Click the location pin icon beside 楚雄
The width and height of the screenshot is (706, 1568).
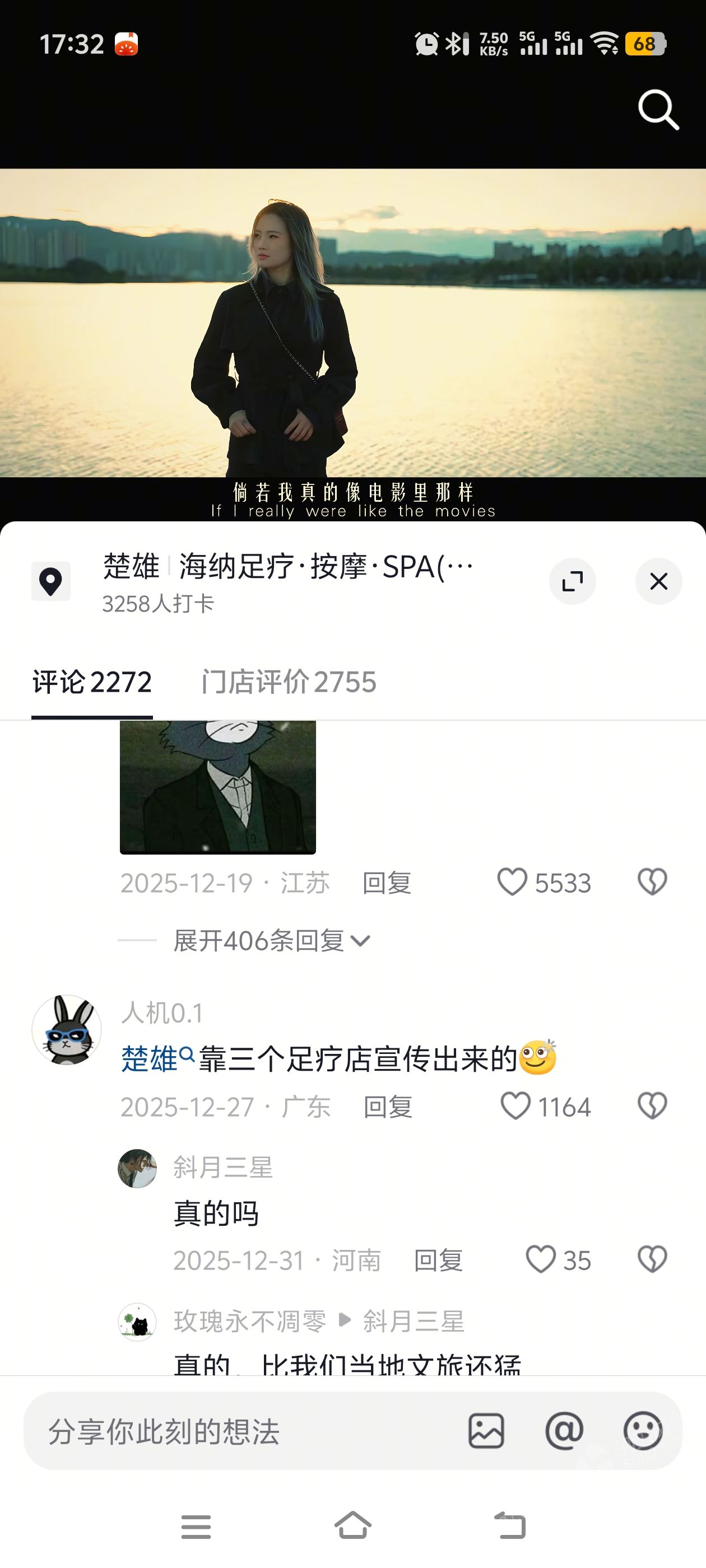pos(51,582)
